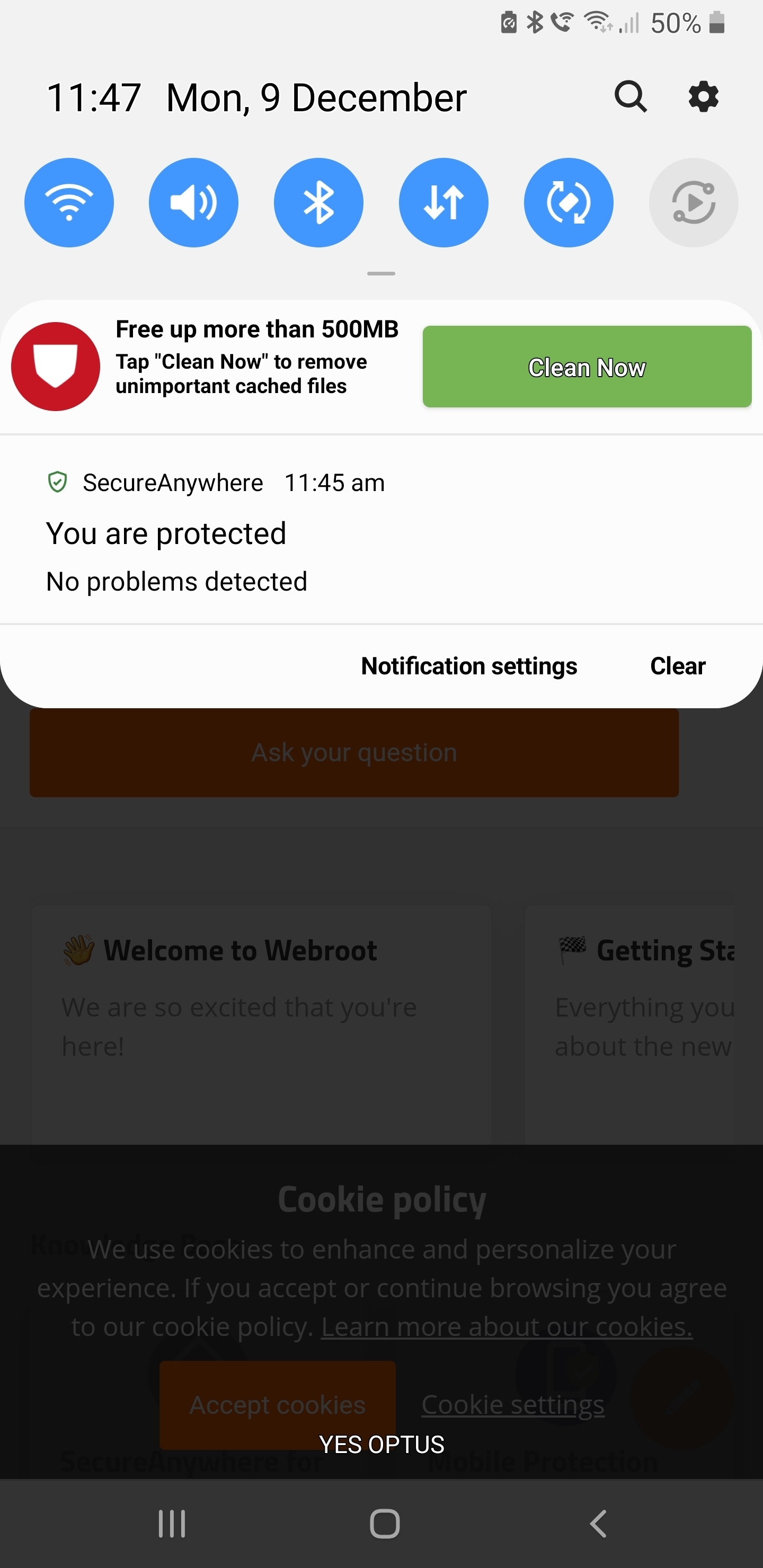This screenshot has height=1568, width=763.
Task: Open the SecureAnywhere 'You are protected' notification
Action: coord(381,530)
